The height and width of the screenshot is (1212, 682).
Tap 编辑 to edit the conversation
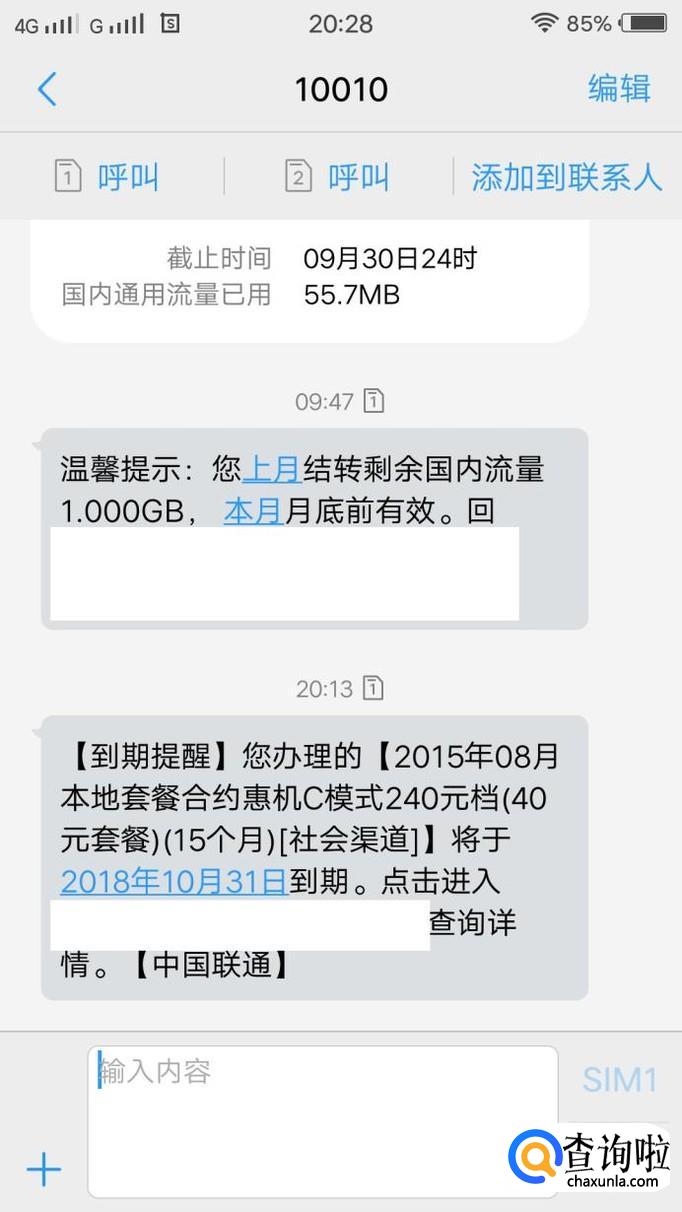(x=619, y=89)
